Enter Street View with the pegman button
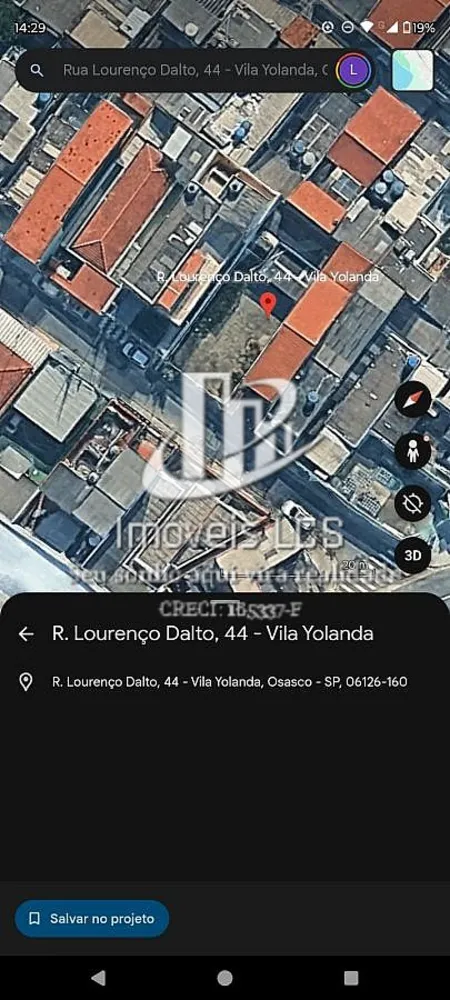The image size is (450, 1000). (412, 452)
